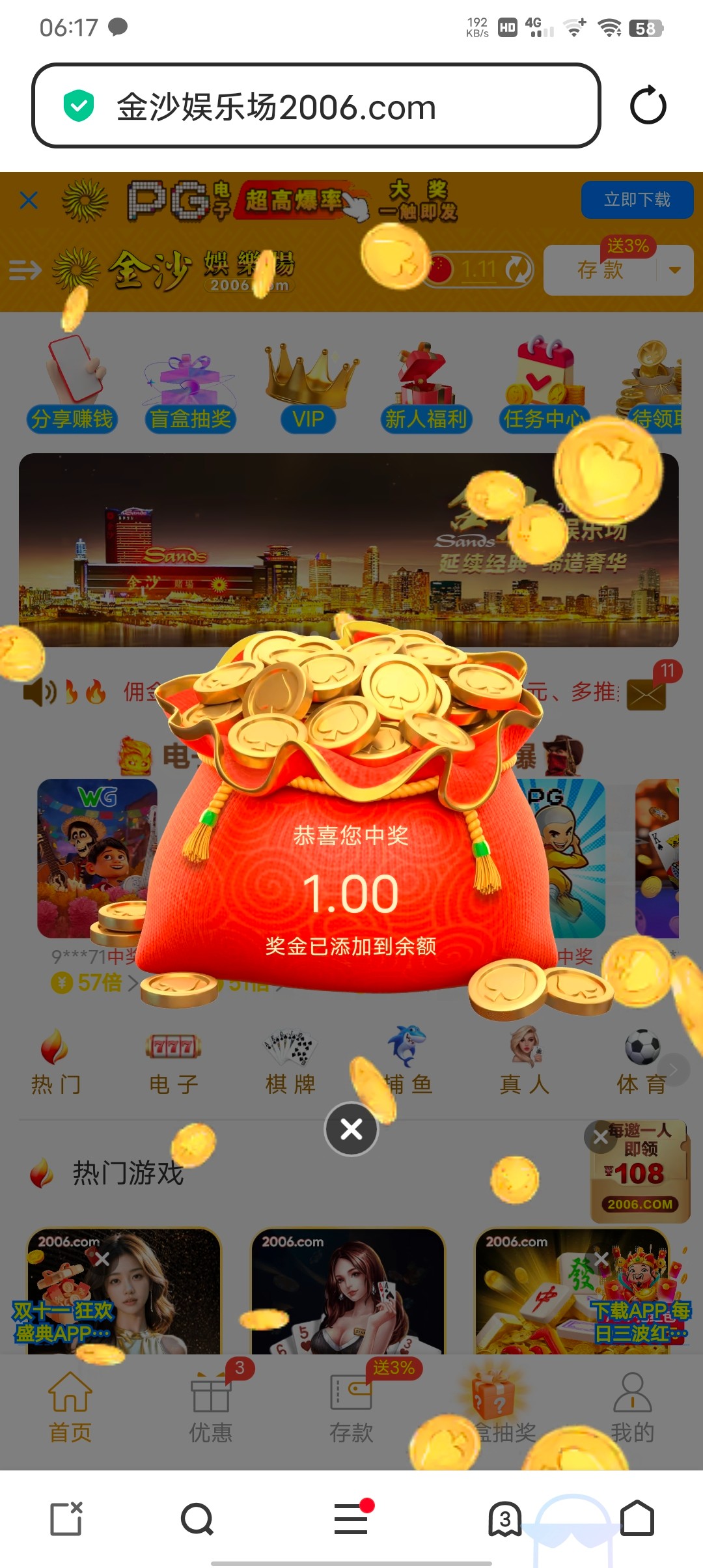This screenshot has width=703, height=1568.
Task: Close the 每邀一人 invite floating ad
Action: click(x=600, y=1138)
